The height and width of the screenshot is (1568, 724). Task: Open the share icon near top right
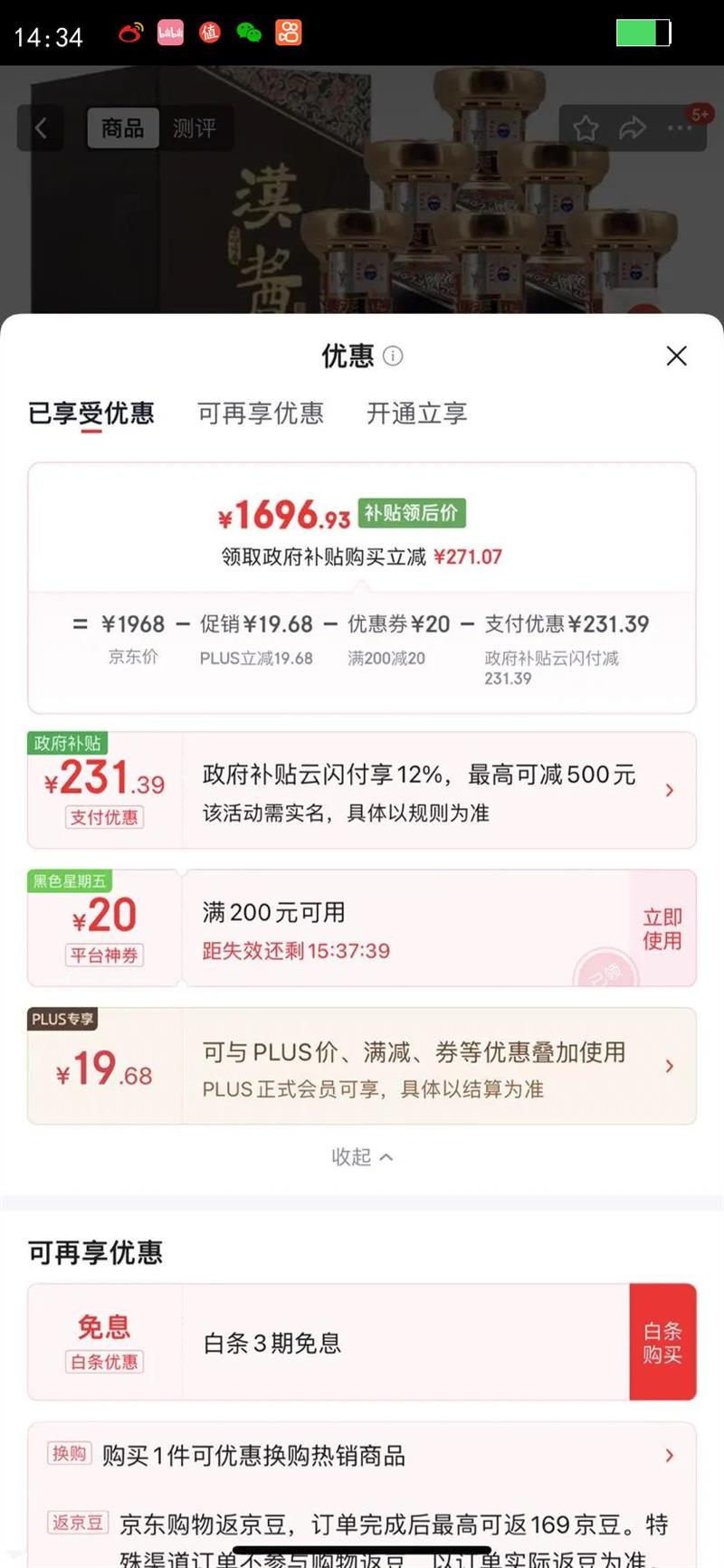click(632, 129)
